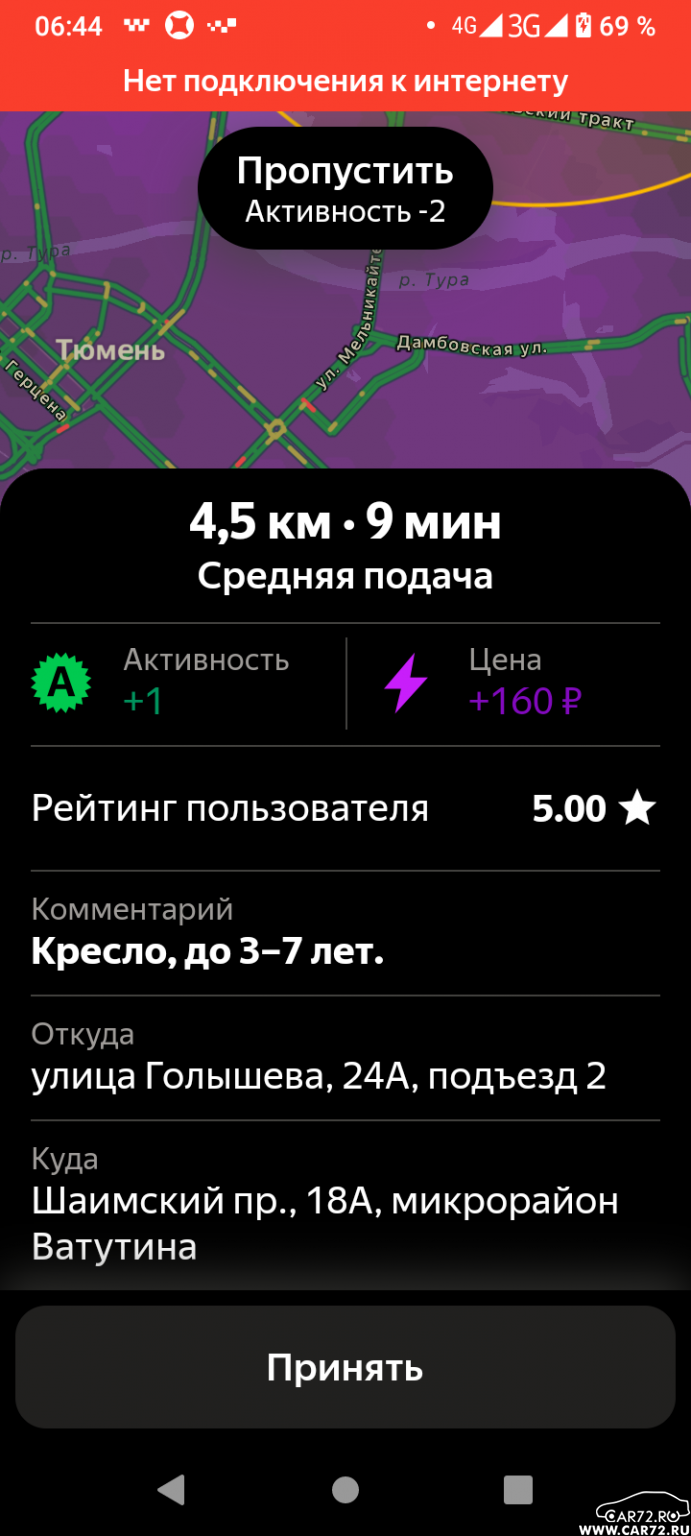Accept the ride with Принять button
Screen dimensions: 691x1536
click(x=345, y=1367)
